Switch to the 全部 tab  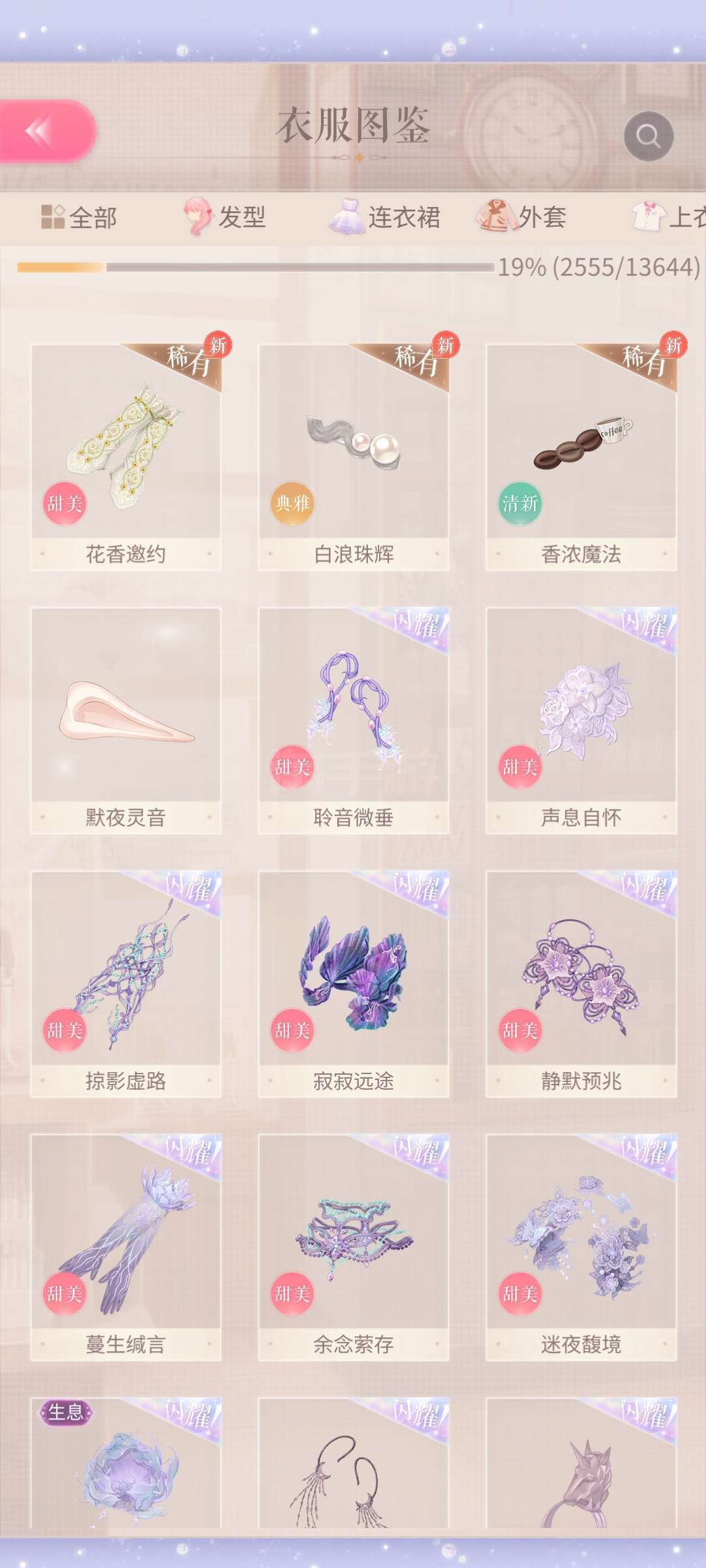click(x=79, y=218)
